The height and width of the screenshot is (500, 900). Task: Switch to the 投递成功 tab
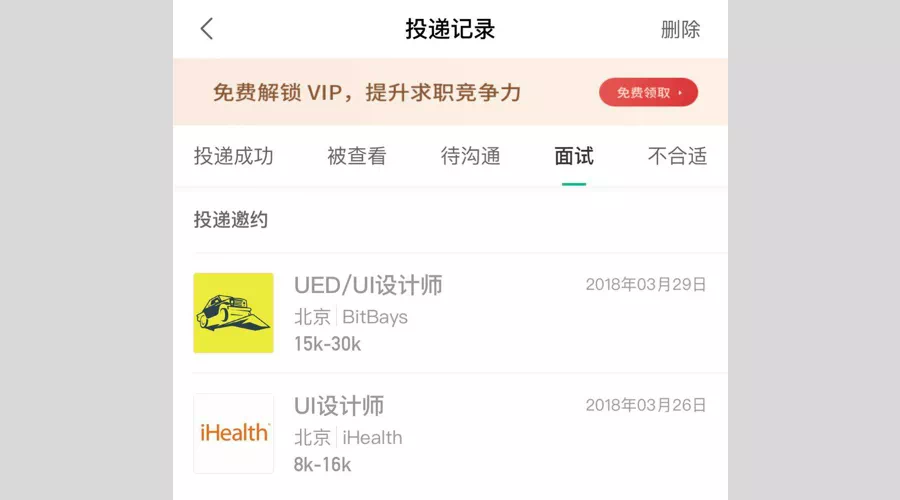tap(233, 156)
